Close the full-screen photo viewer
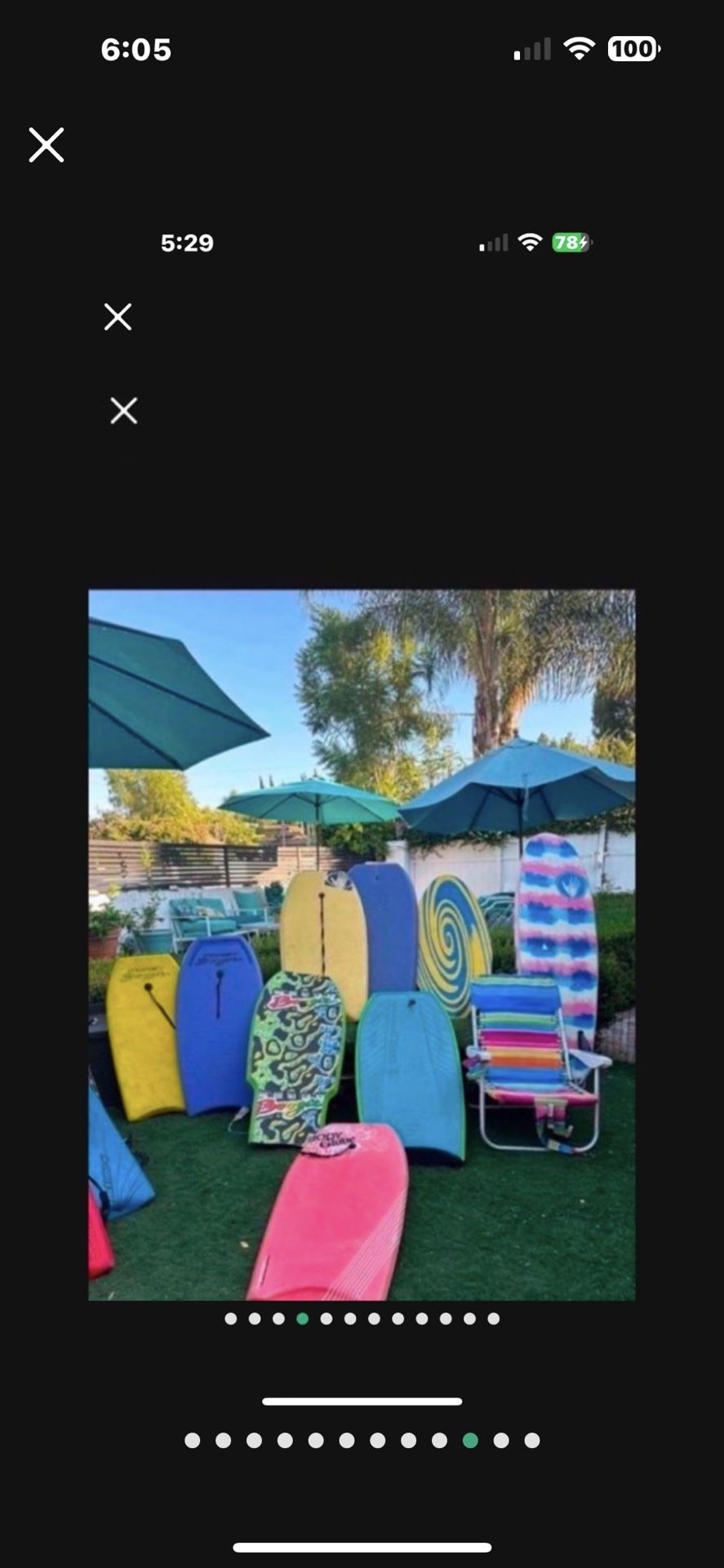This screenshot has width=724, height=1568. pyautogui.click(x=47, y=145)
